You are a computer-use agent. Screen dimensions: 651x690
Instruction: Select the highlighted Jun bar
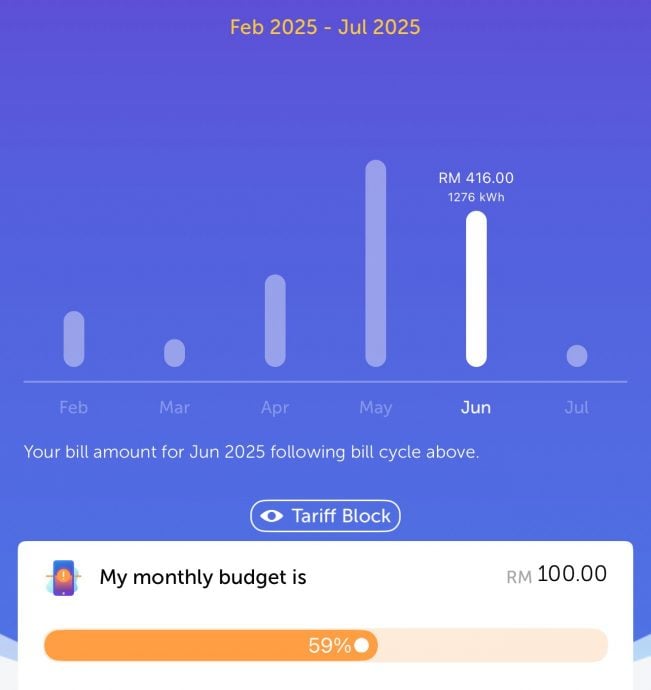[x=476, y=288]
